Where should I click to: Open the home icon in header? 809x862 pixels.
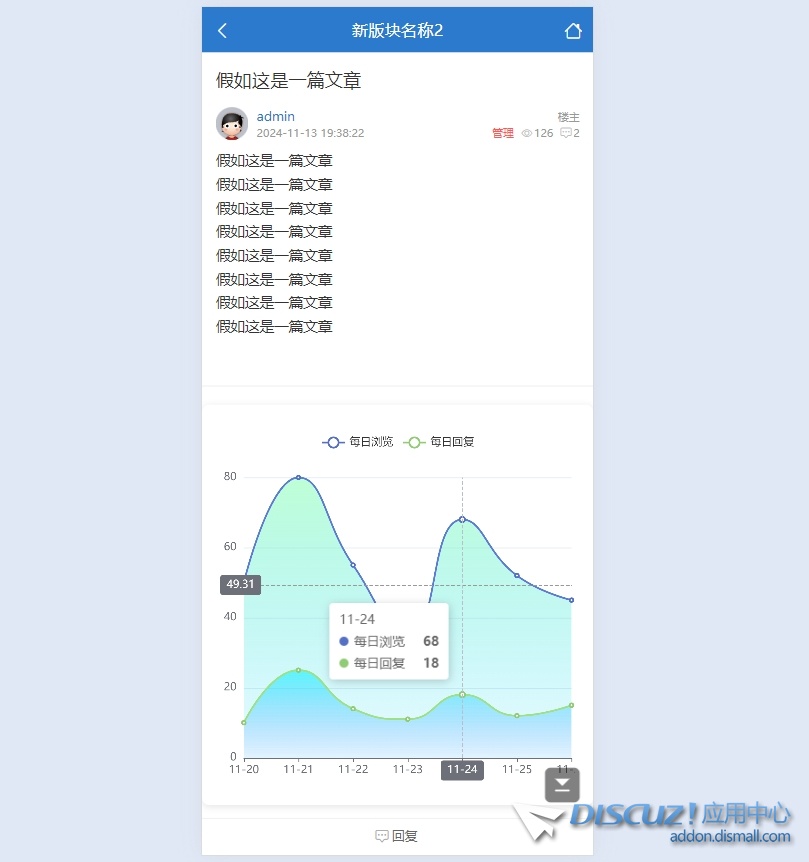tap(573, 31)
